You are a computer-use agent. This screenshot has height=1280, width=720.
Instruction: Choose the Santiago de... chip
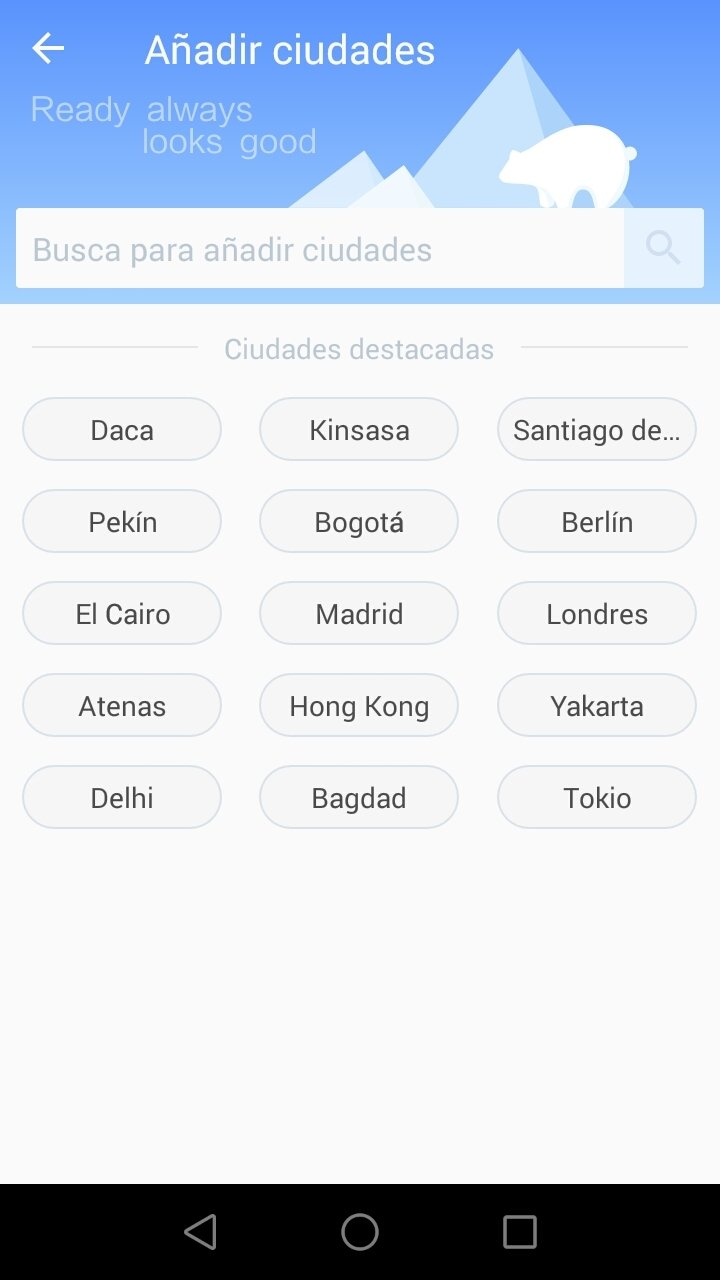pyautogui.click(x=597, y=429)
